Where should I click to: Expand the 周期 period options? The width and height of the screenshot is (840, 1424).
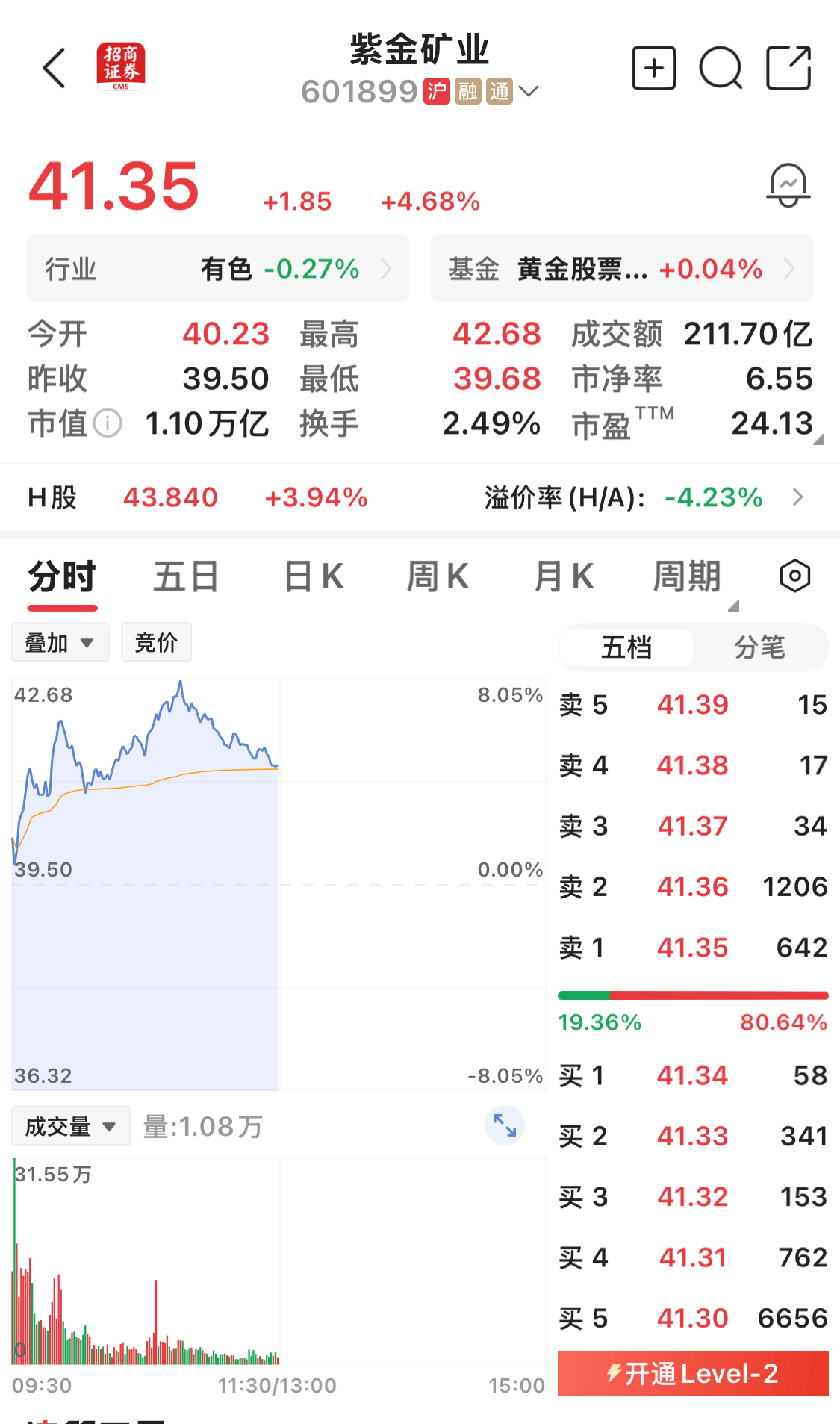click(688, 577)
